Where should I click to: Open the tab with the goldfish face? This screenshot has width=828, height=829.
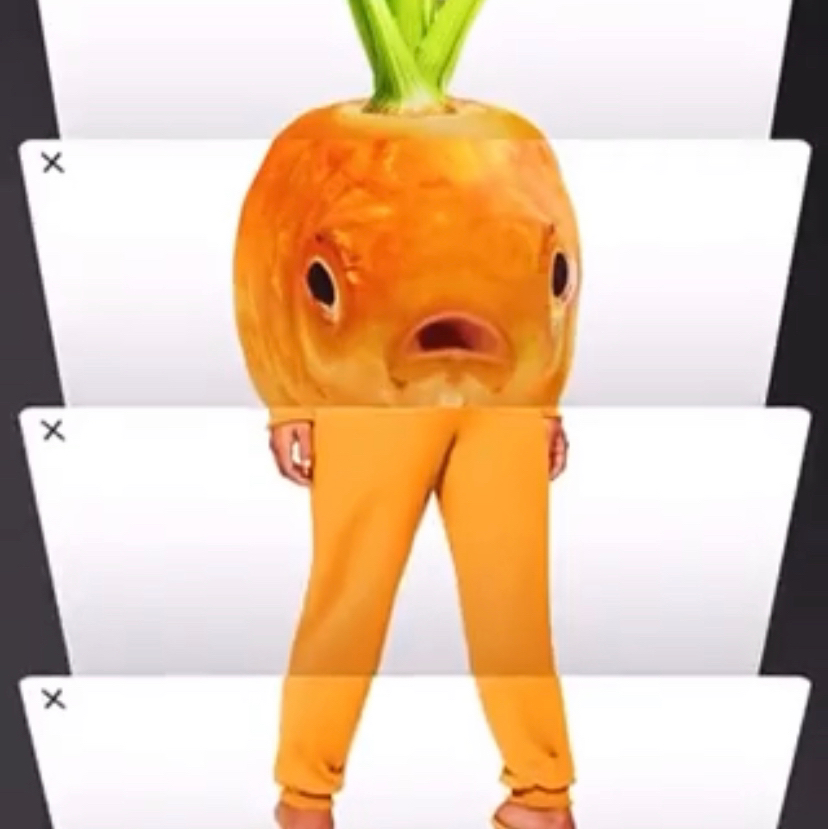click(414, 273)
